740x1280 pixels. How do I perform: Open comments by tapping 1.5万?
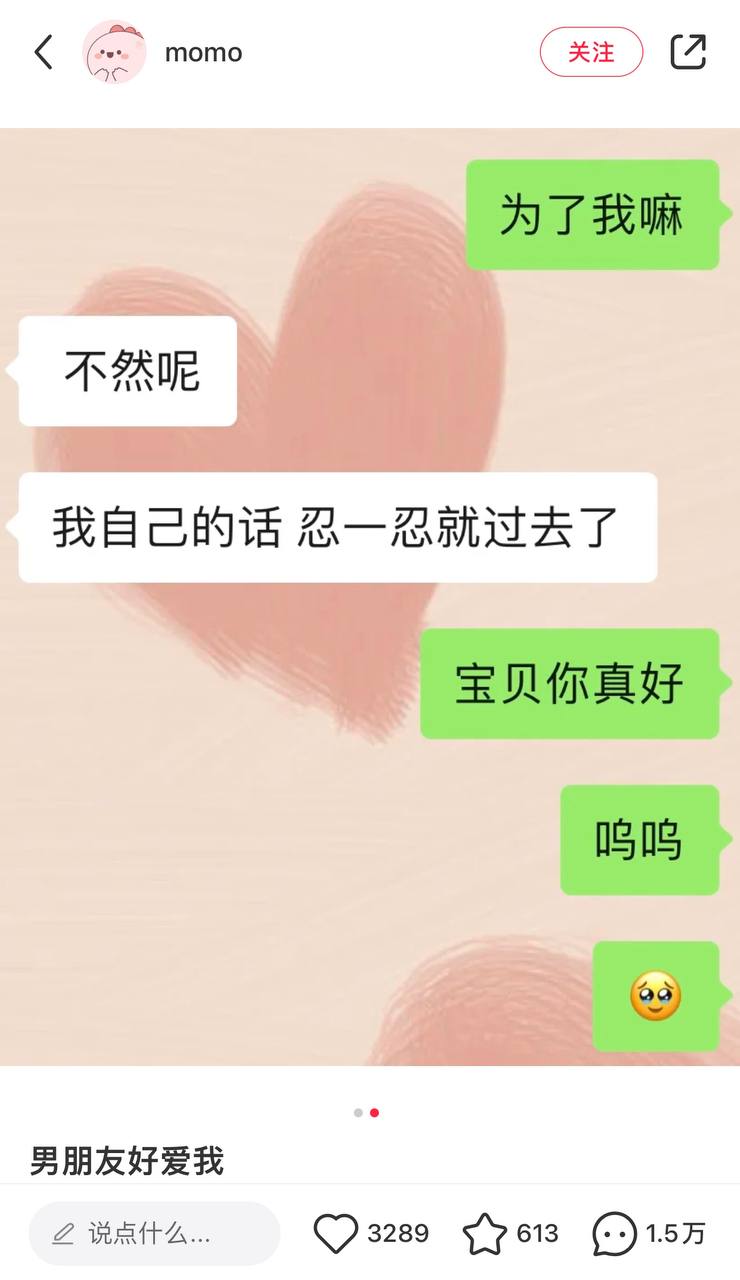677,1232
